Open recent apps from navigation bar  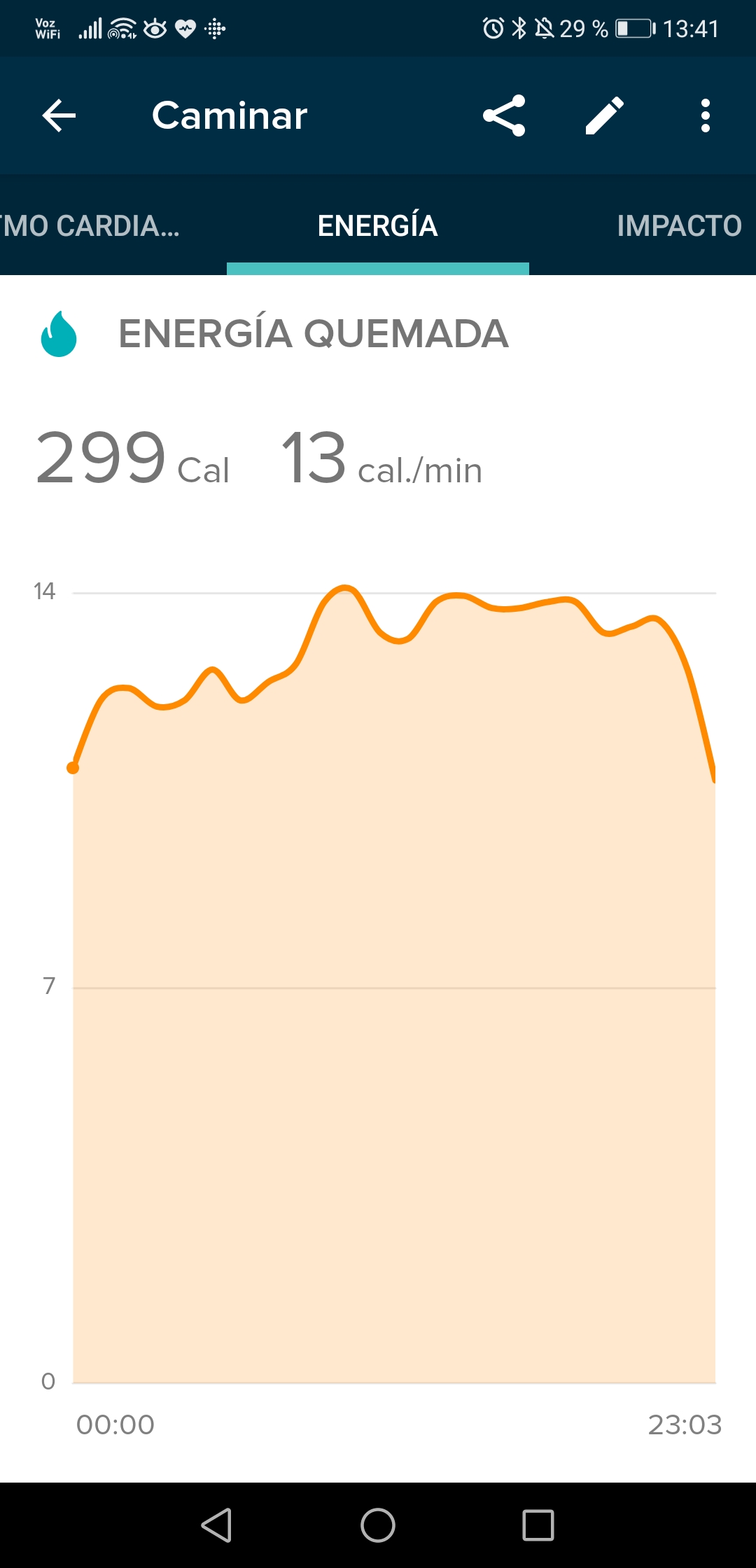point(538,1525)
